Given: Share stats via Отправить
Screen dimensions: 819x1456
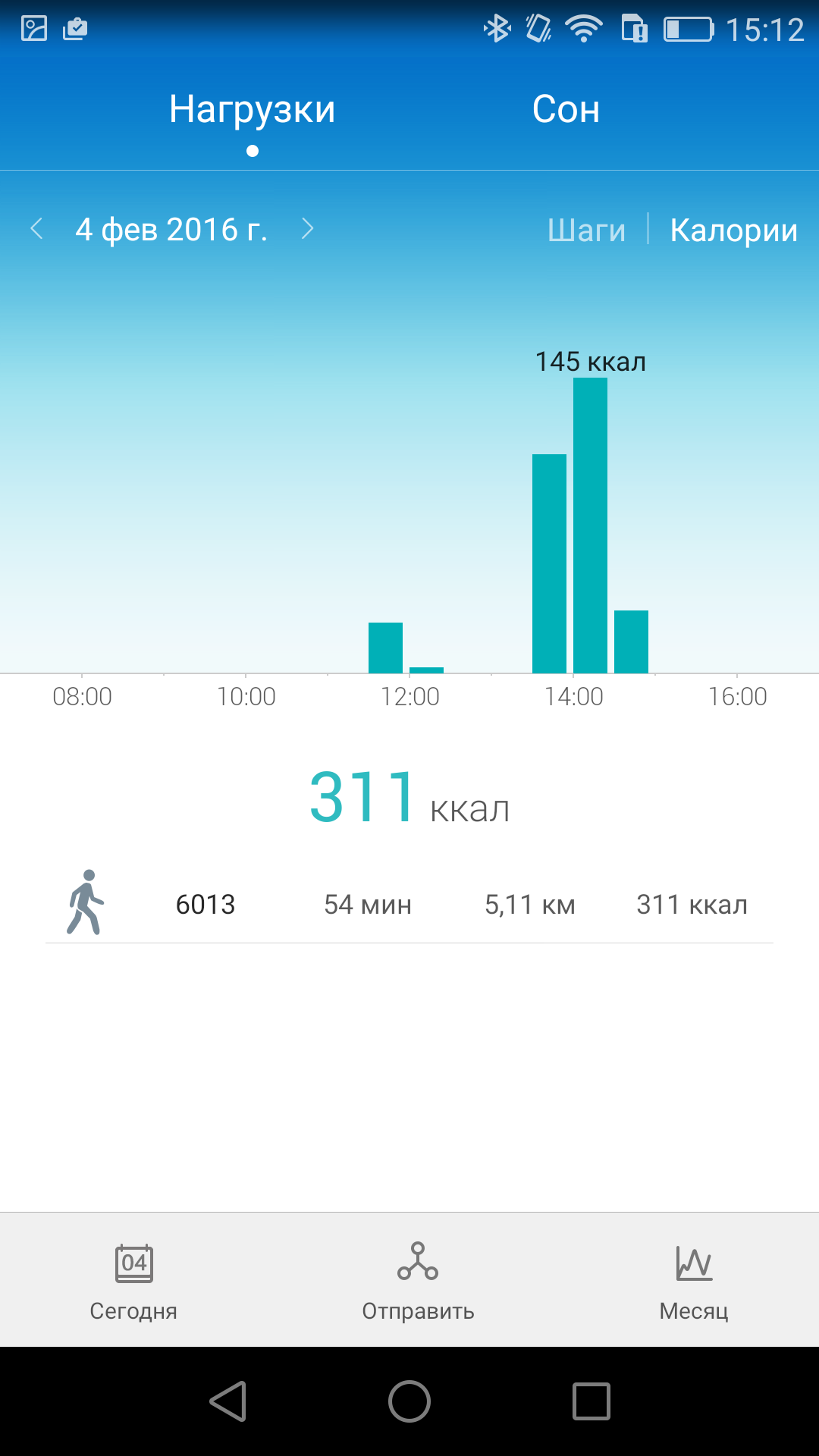Looking at the screenshot, I should point(418,1282).
